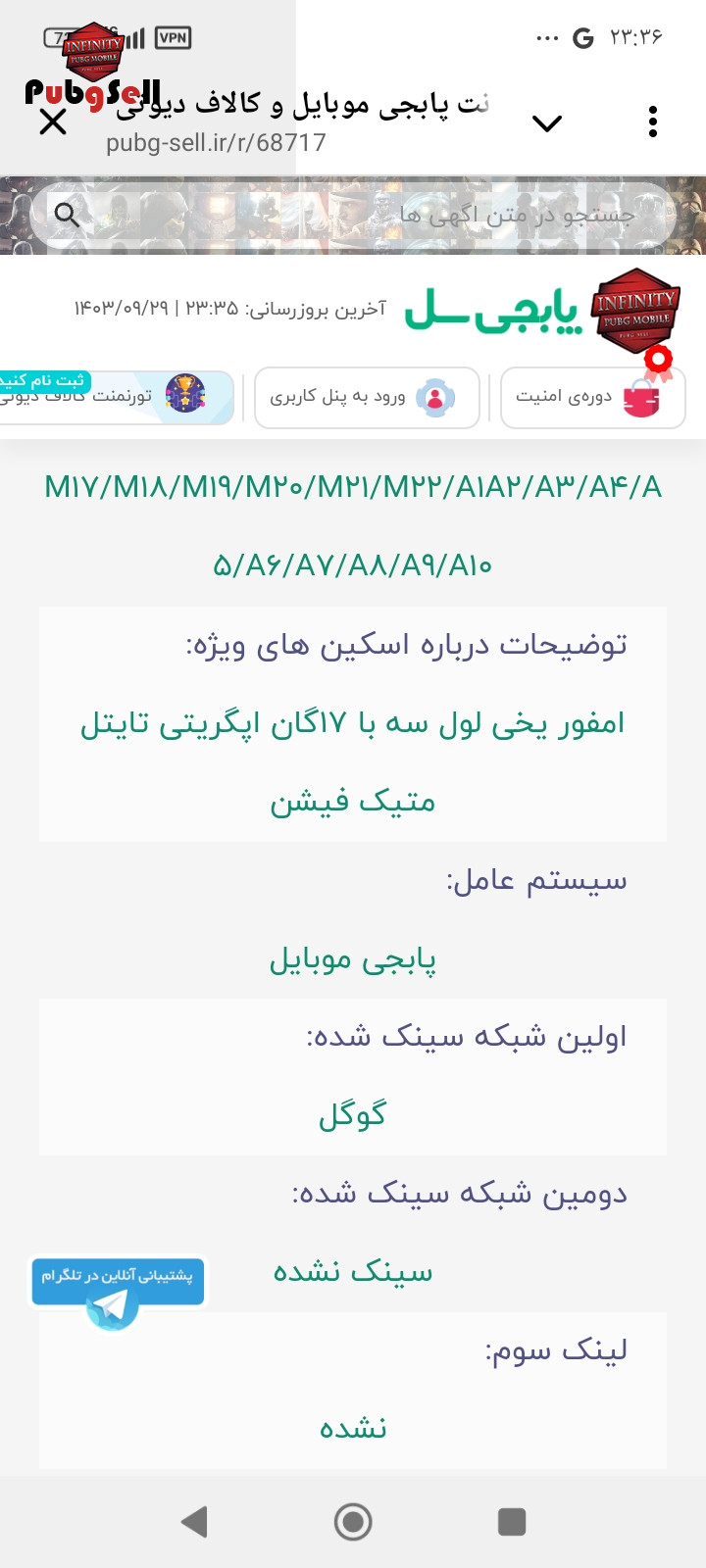
Task: Open the browser overflow menu
Action: [652, 122]
